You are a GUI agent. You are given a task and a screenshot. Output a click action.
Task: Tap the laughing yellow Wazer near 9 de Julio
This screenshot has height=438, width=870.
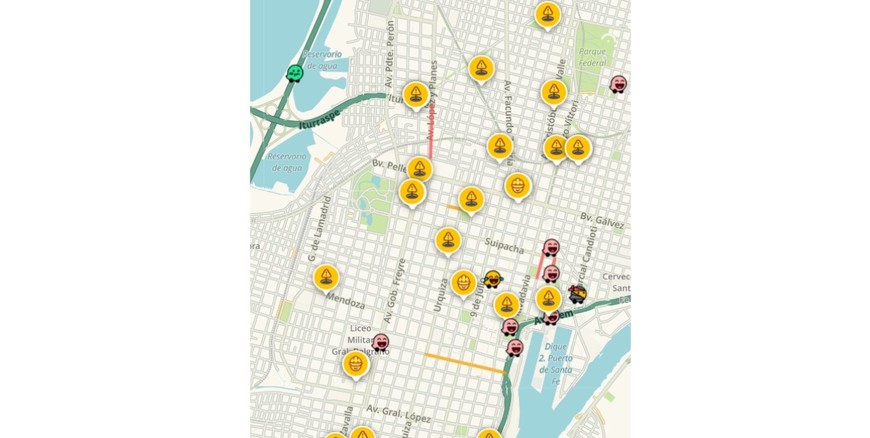[492, 279]
